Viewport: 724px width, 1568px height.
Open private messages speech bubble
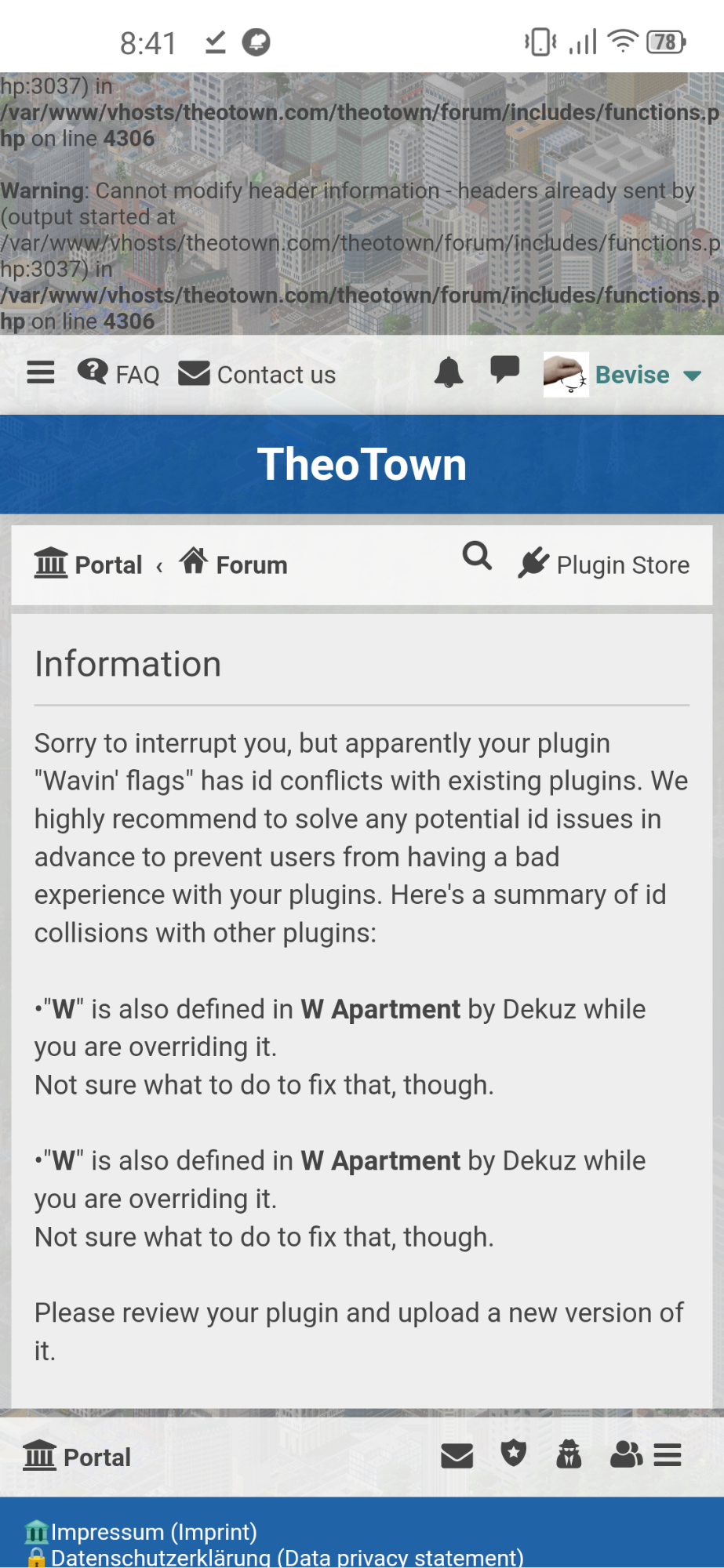(x=505, y=369)
